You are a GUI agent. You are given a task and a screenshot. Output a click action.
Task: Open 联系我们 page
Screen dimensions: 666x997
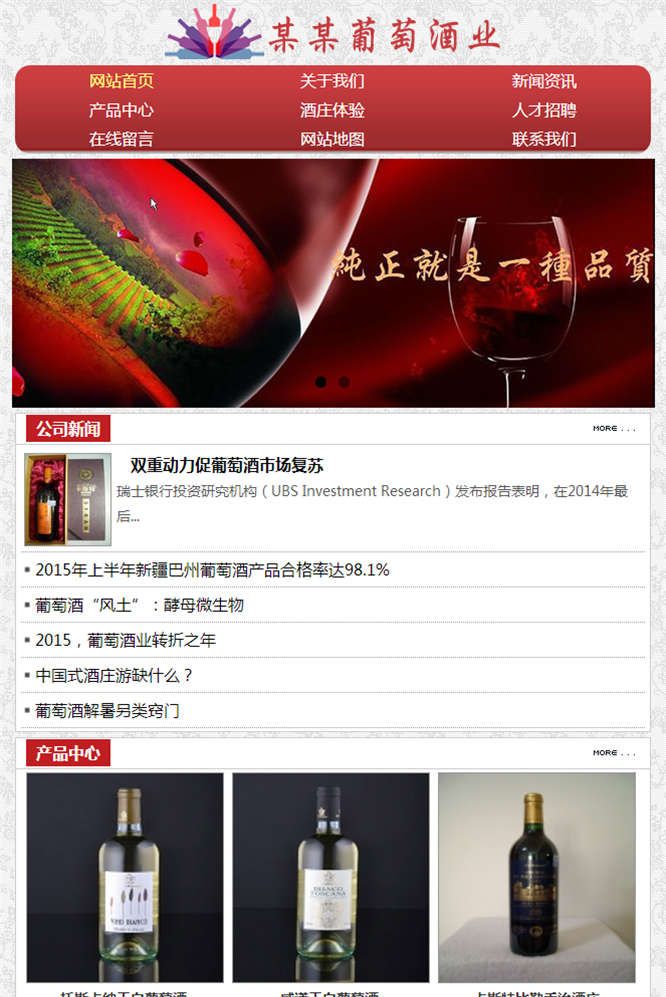(x=544, y=139)
